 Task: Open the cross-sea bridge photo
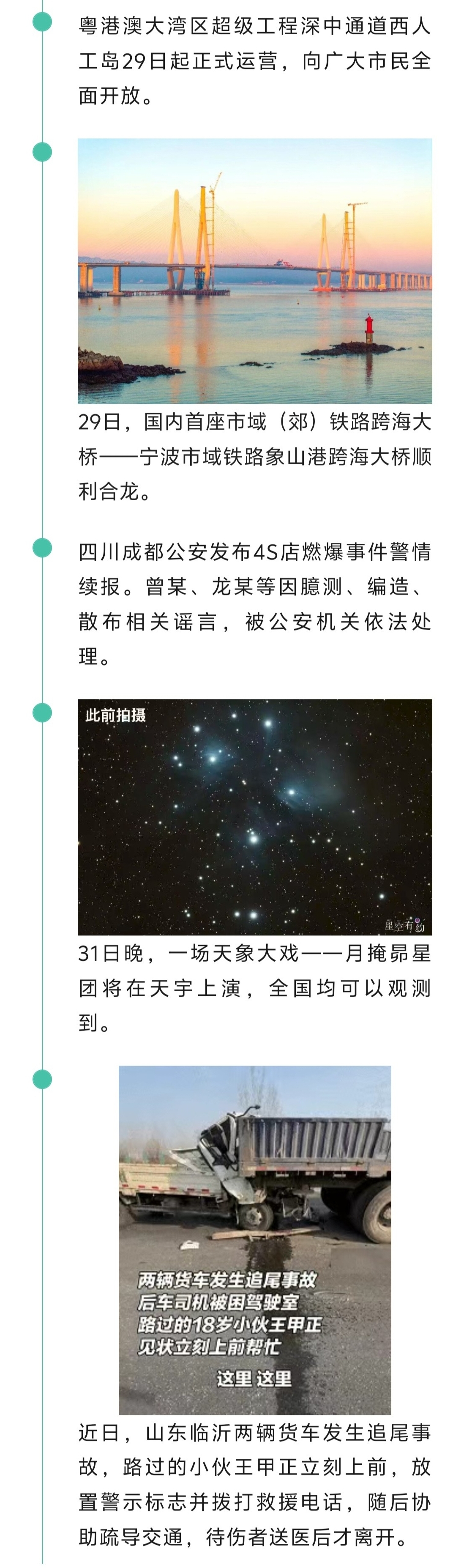pos(255,271)
